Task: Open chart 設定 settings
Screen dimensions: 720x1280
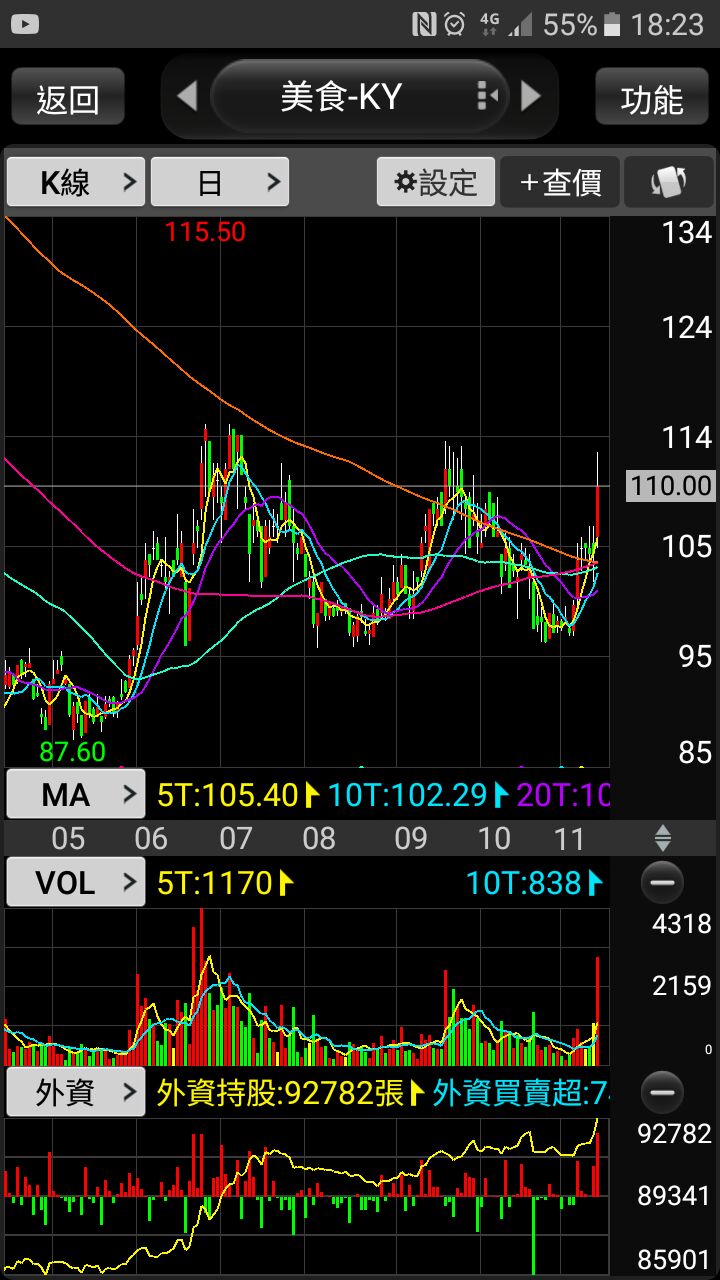Action: (436, 182)
